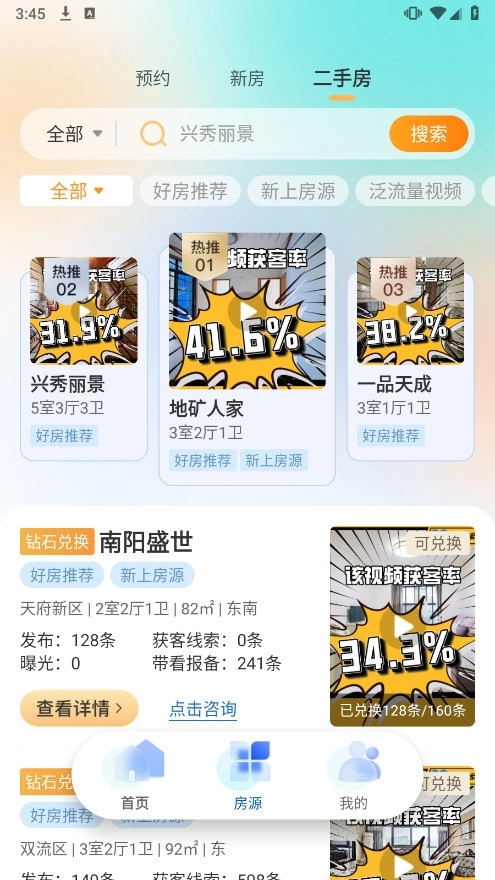Open the 全部 dropdown in search bar
495x880 pixels.
pos(75,134)
